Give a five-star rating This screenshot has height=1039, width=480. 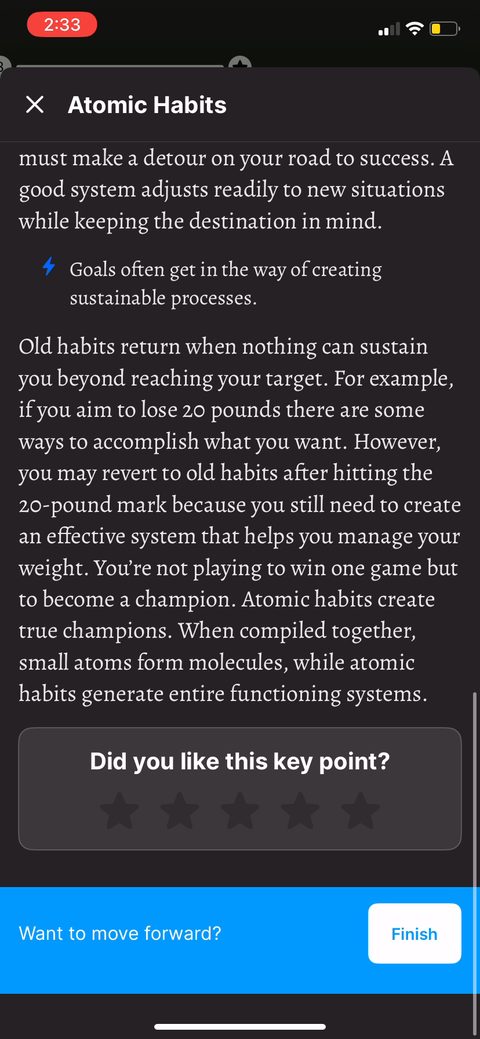(360, 810)
